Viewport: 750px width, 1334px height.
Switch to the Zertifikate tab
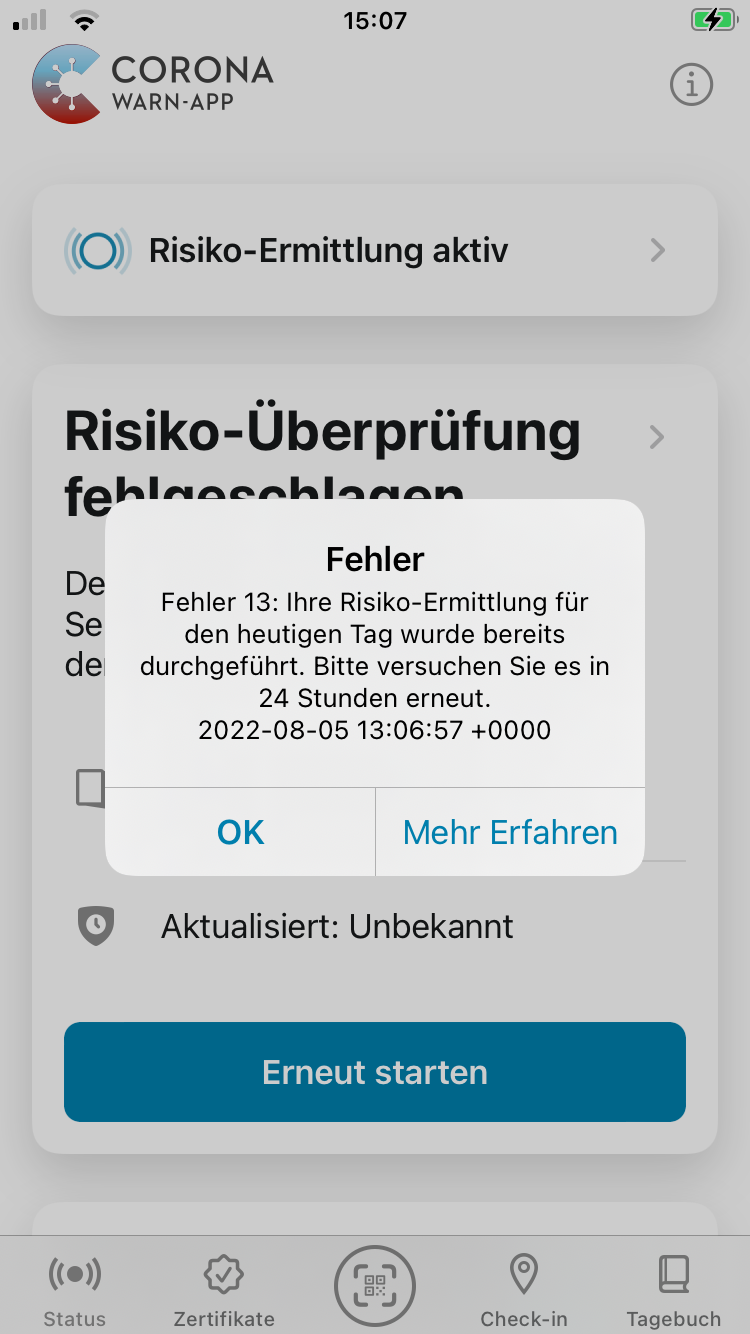point(224,1290)
